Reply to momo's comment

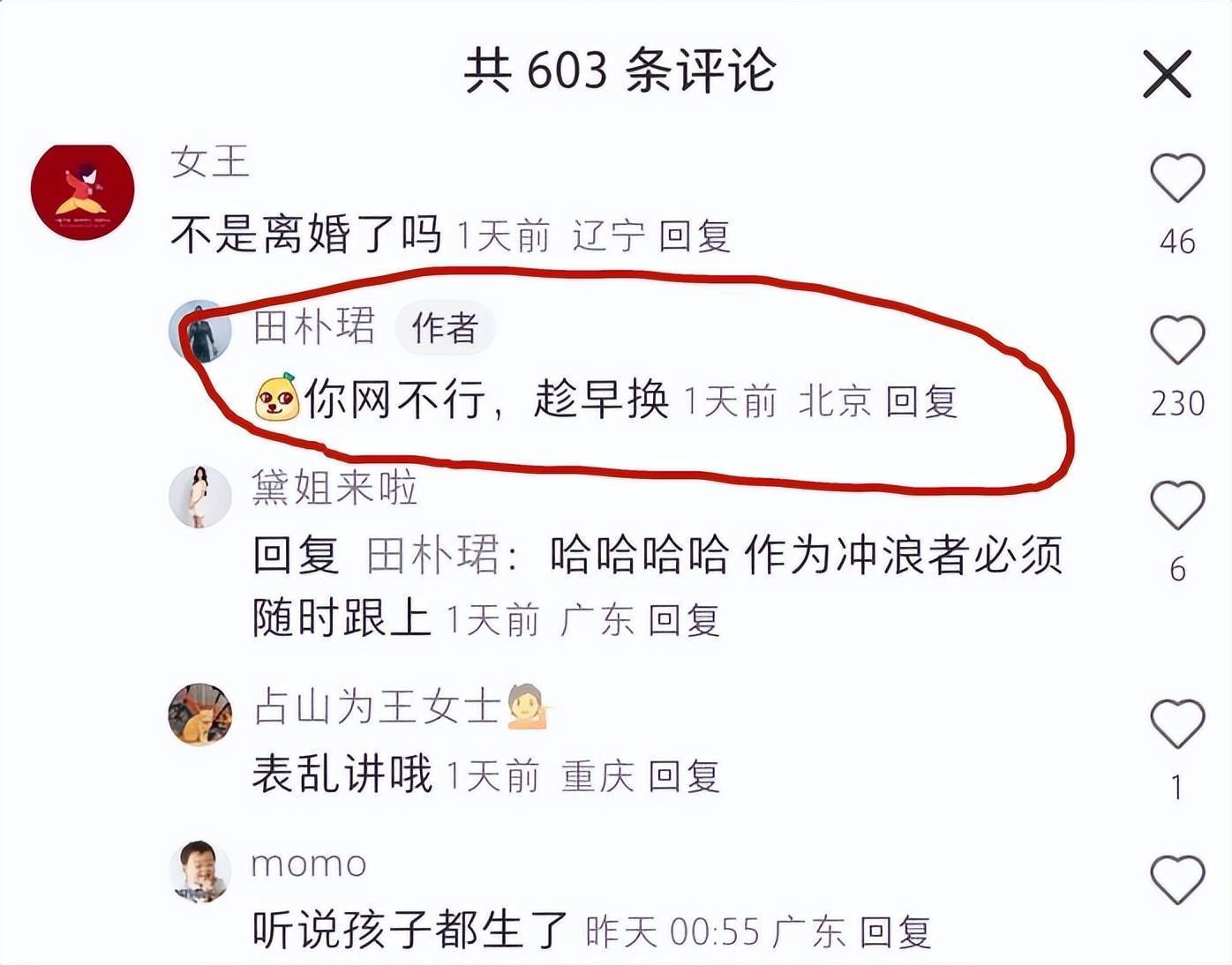point(895,932)
